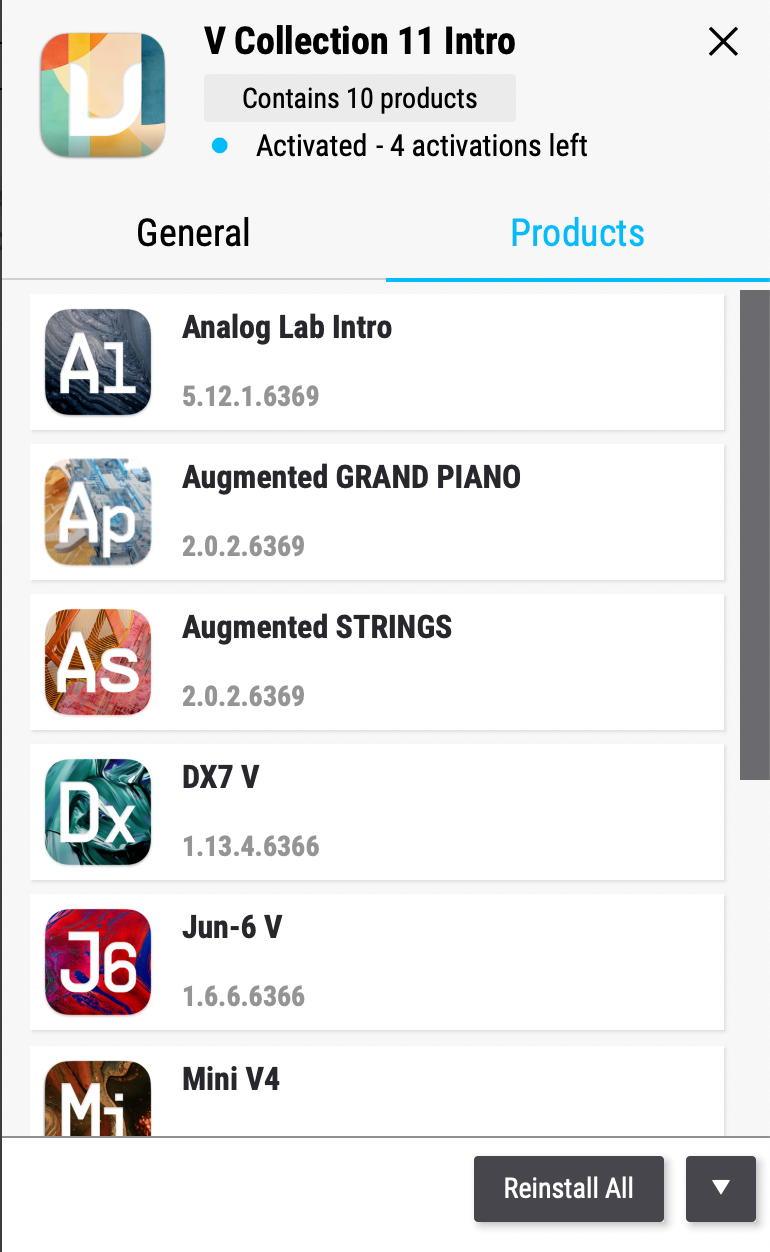Close the V Collection 11 Intro panel
Viewport: 770px width, 1252px height.
coord(722,42)
